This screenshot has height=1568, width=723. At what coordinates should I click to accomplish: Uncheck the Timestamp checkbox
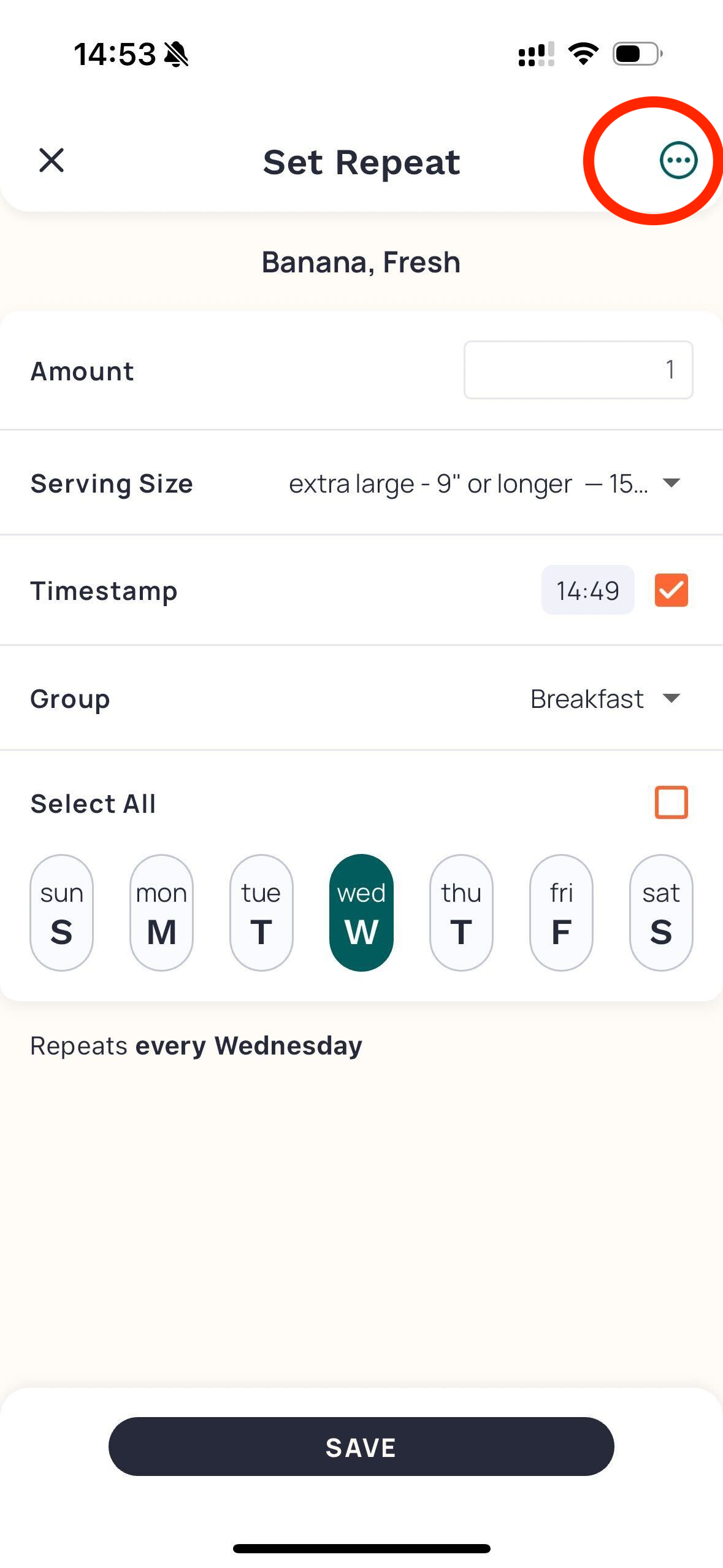point(671,590)
